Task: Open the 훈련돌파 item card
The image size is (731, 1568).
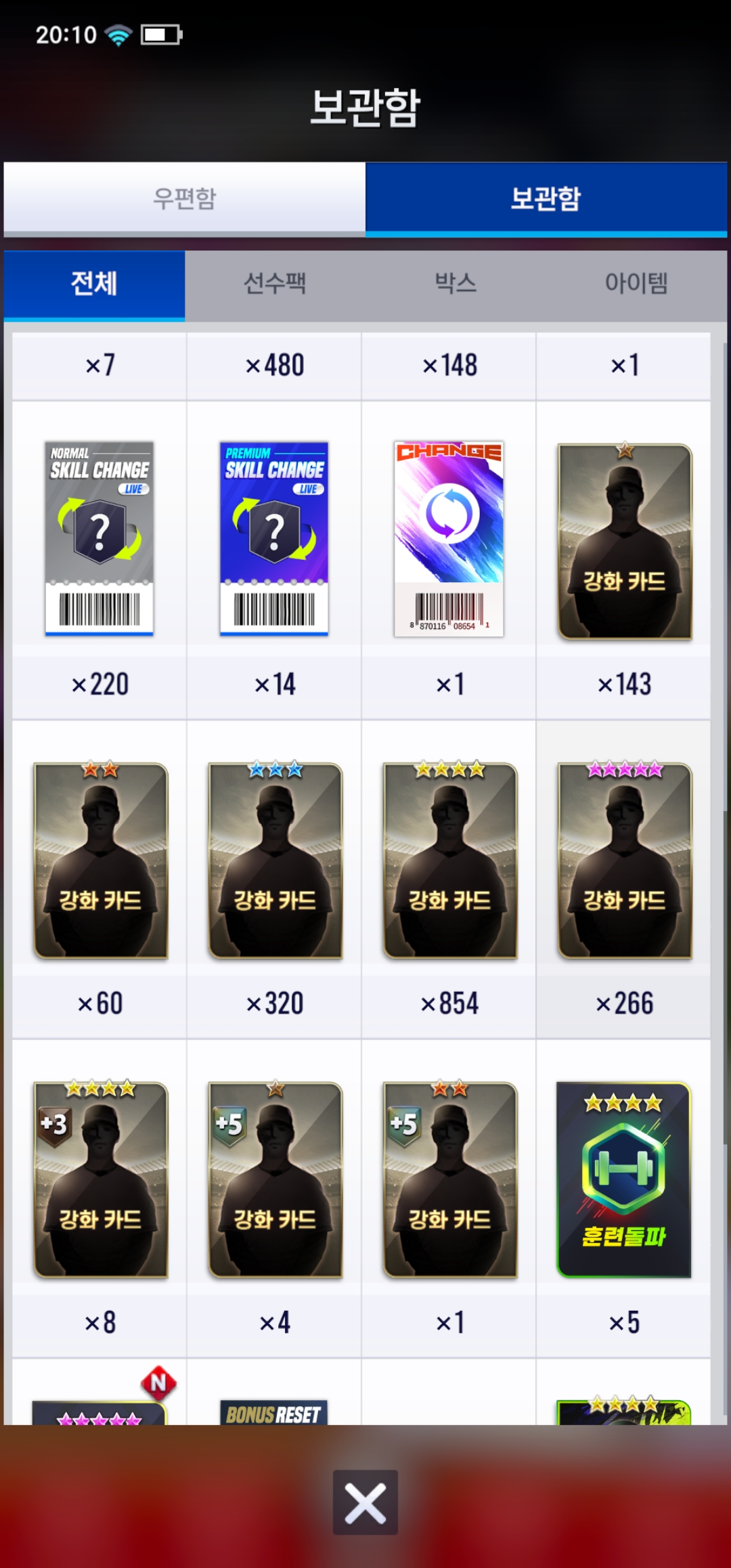Action: click(x=624, y=1179)
